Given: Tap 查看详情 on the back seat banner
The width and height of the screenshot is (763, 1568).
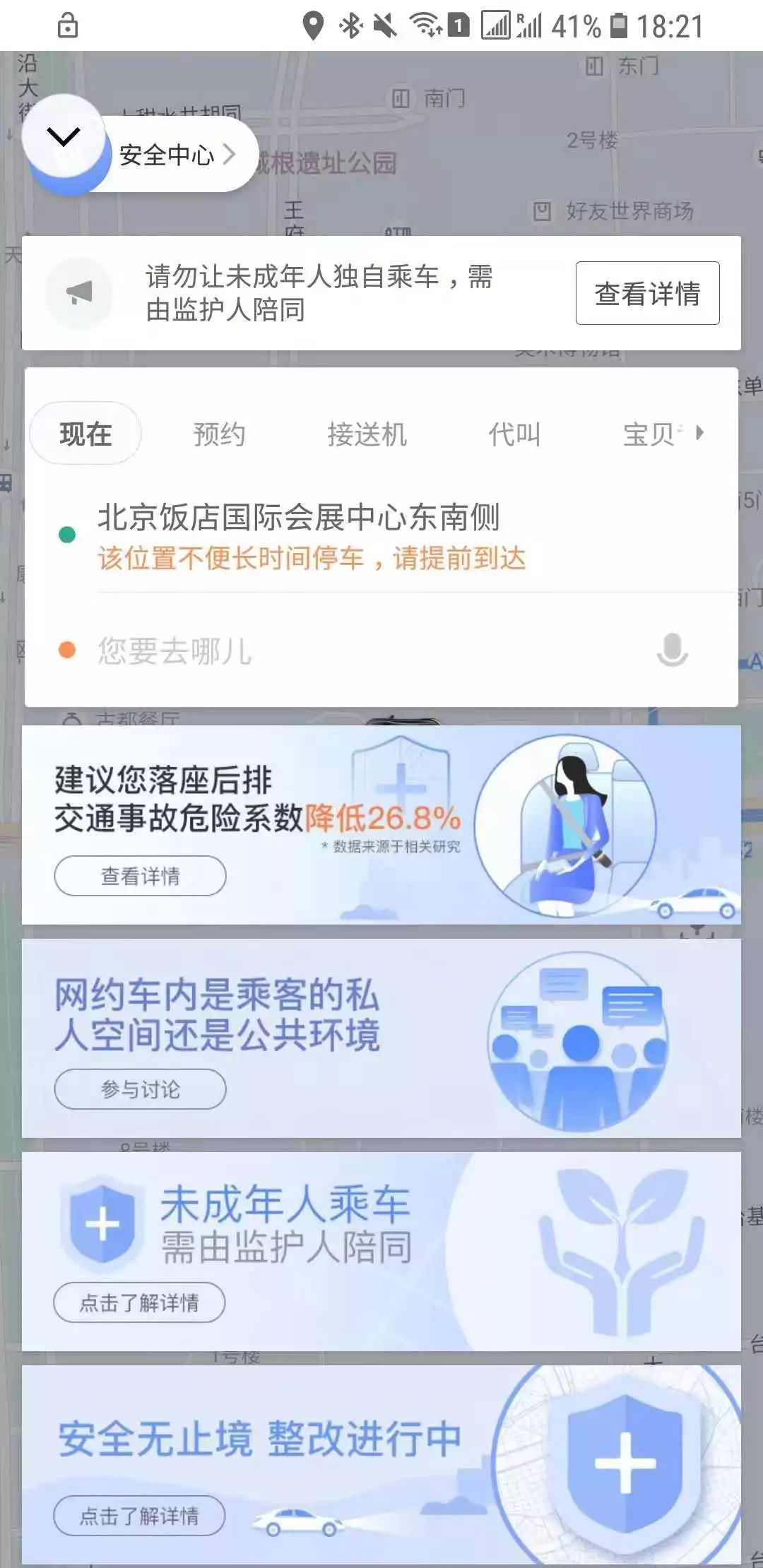Looking at the screenshot, I should tap(140, 876).
